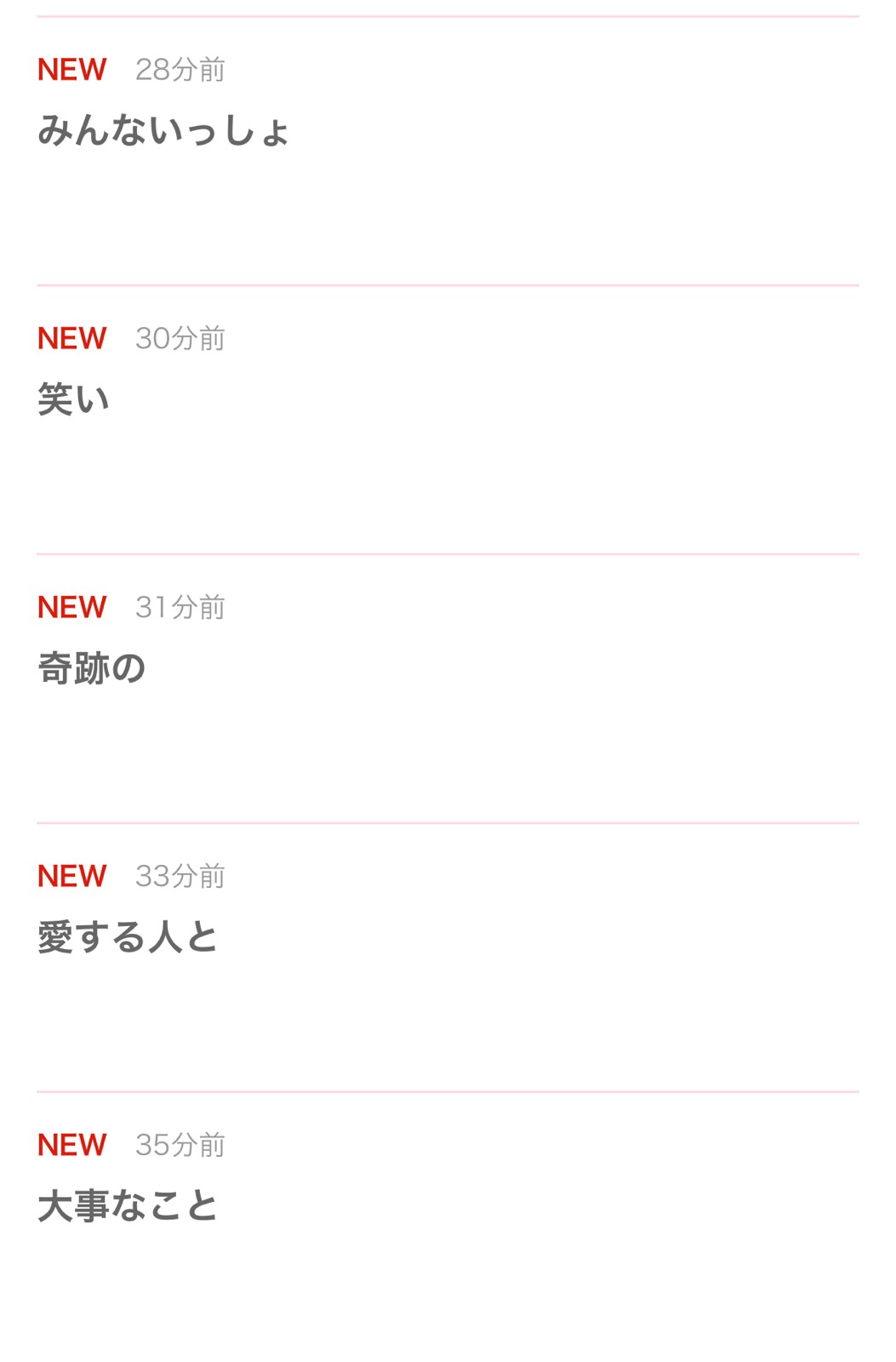Open the post titled みんないっしょ
This screenshot has height=1362, width=896.
pos(163,131)
